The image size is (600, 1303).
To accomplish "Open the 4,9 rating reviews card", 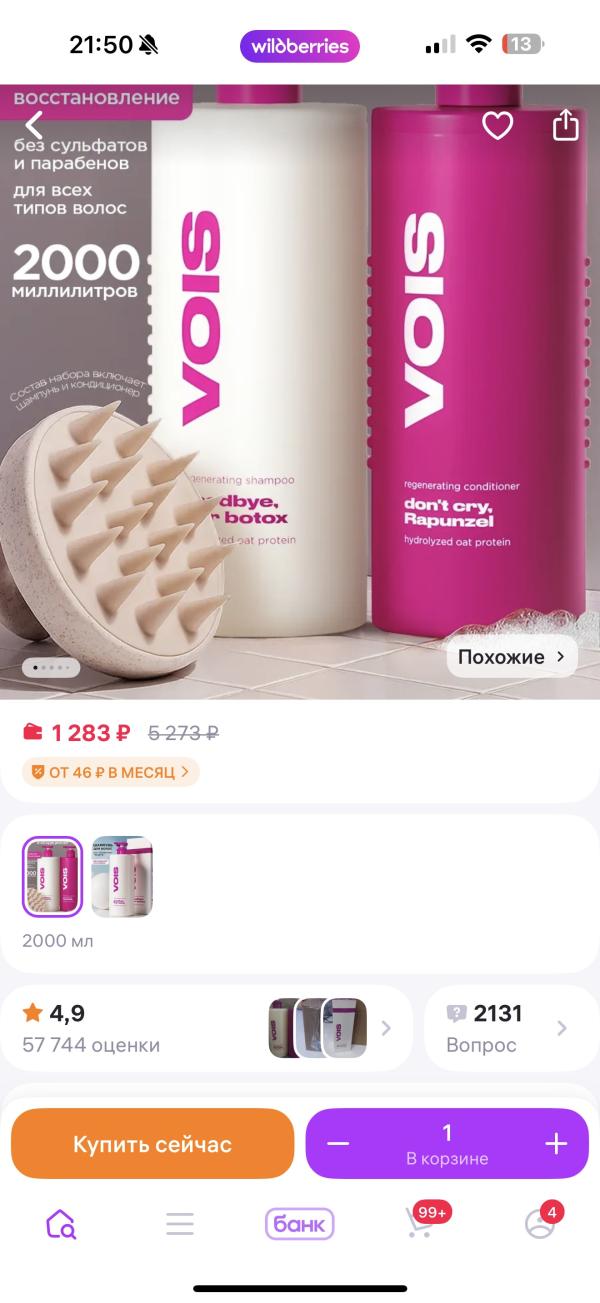I will [x=205, y=1028].
